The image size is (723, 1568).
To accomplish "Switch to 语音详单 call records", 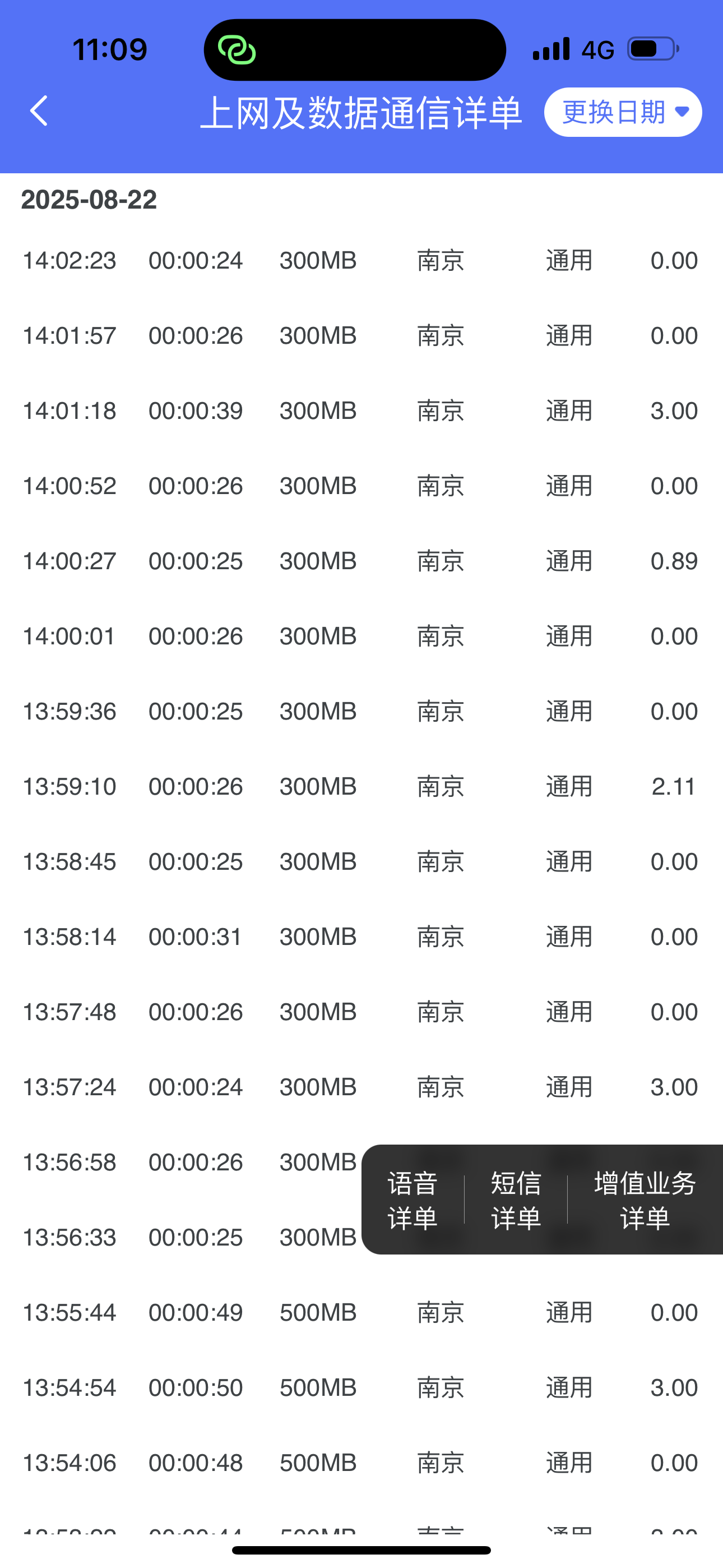I will [413, 1200].
